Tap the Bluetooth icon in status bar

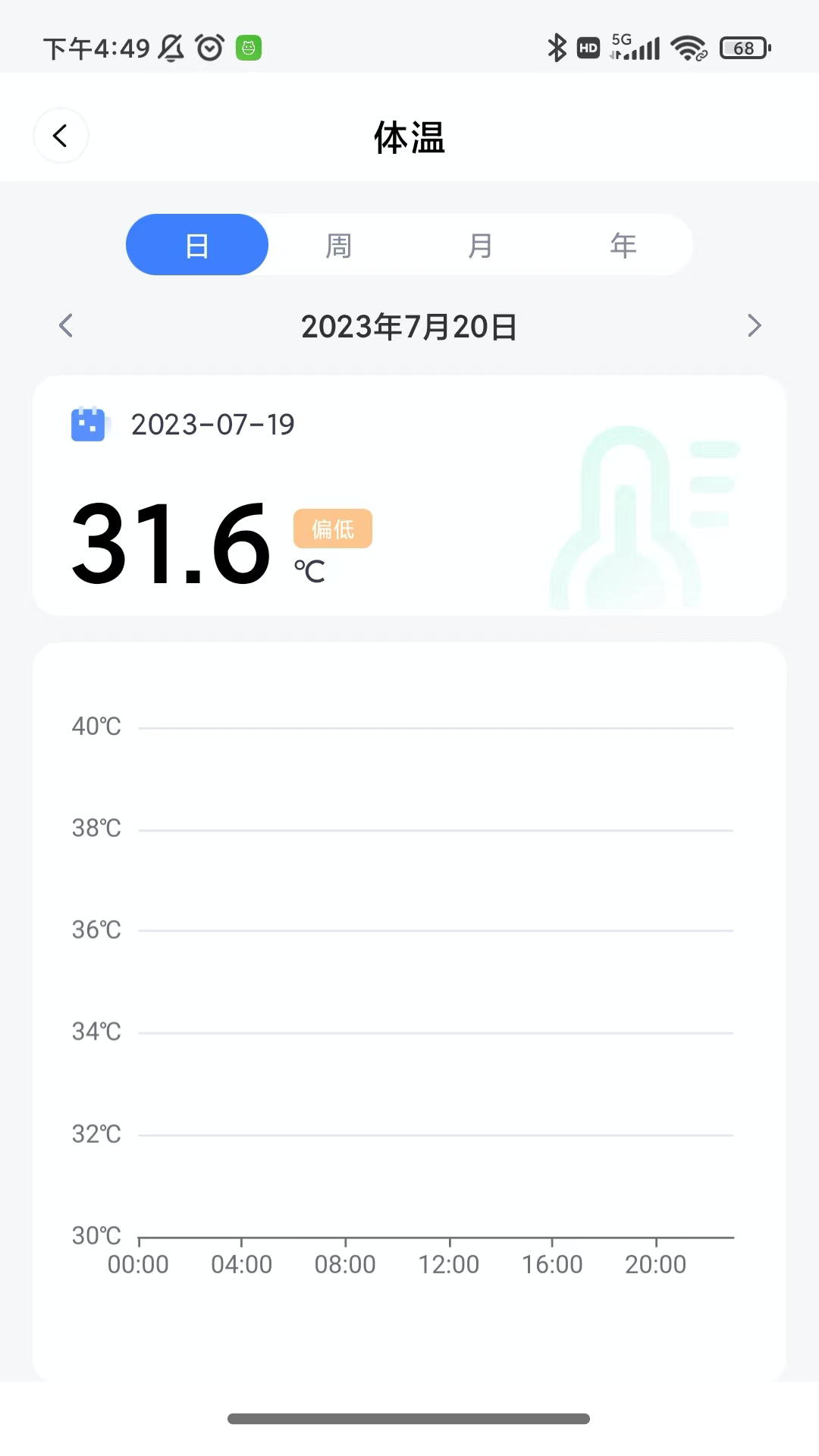coord(557,47)
